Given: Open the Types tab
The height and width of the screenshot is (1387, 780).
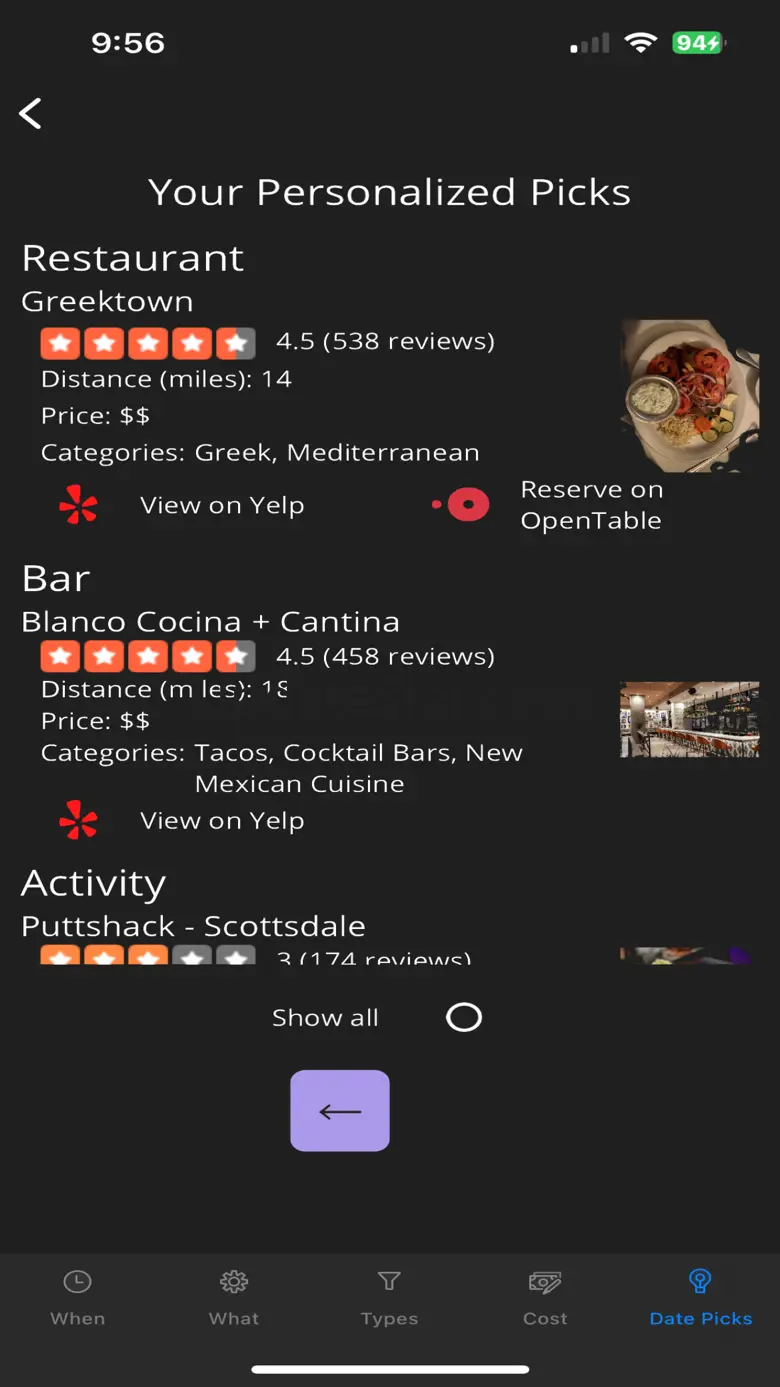Looking at the screenshot, I should [389, 1297].
